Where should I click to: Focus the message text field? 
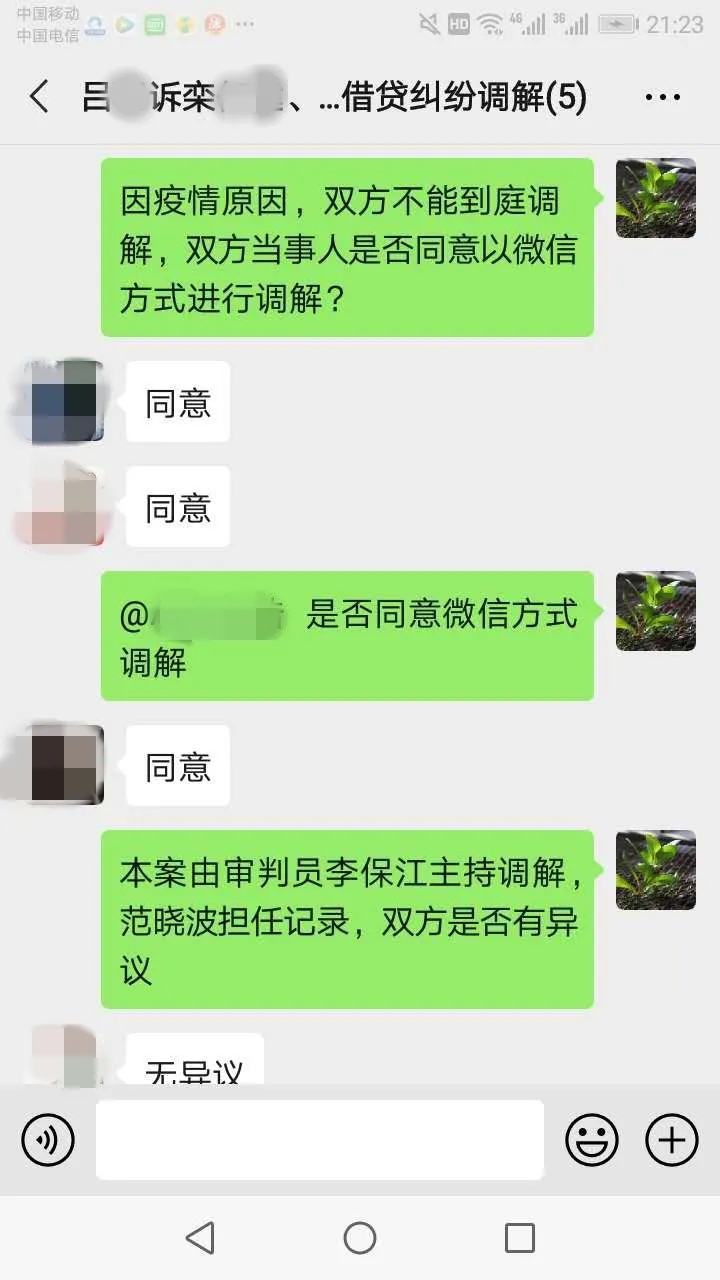319,1139
